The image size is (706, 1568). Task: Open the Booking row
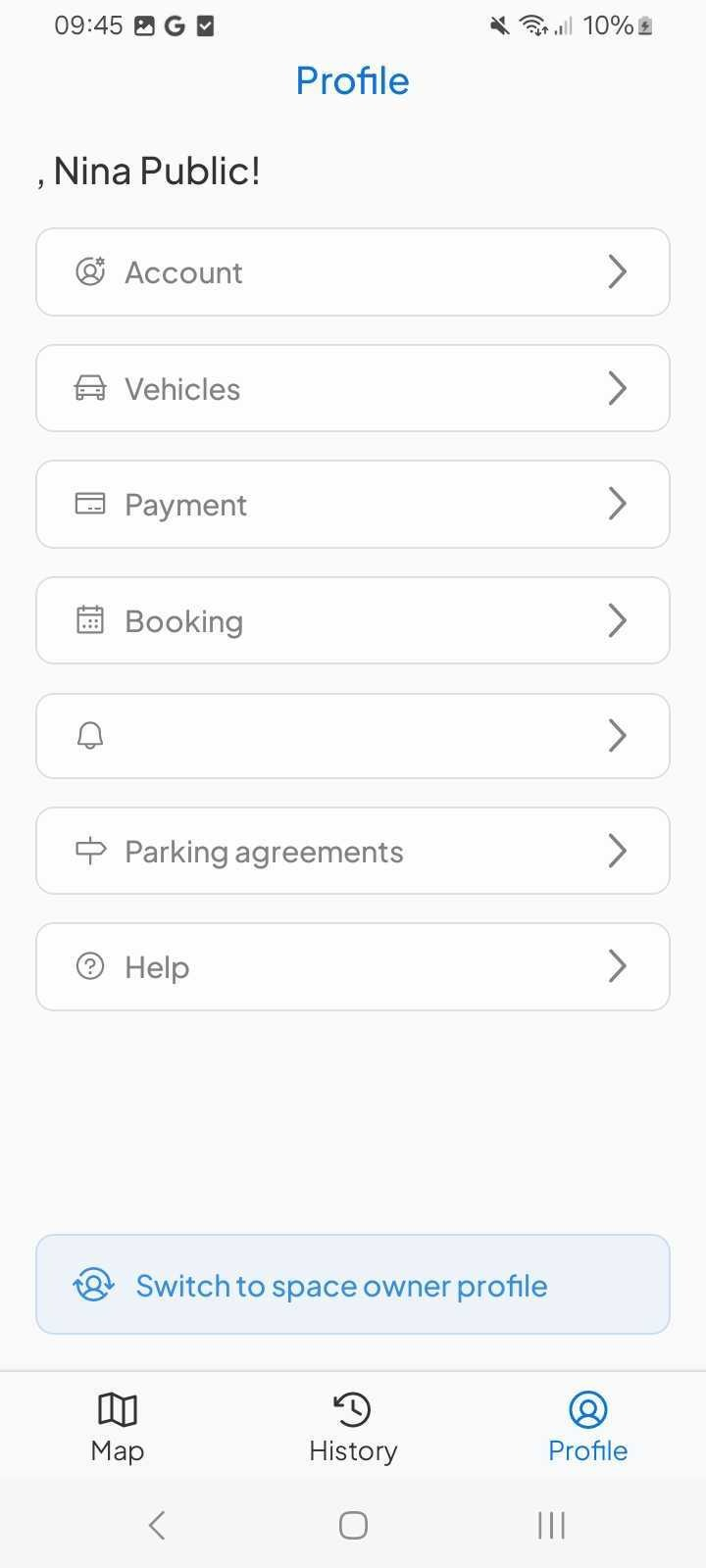(352, 620)
